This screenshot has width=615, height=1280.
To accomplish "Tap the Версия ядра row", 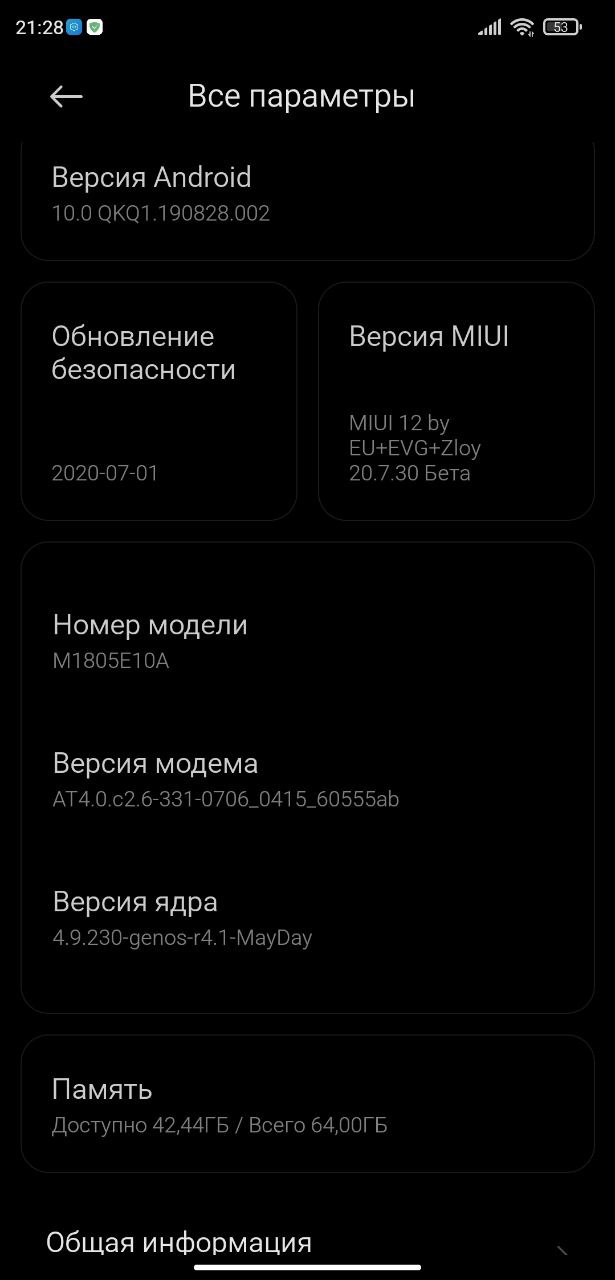I will pyautogui.click(x=307, y=918).
